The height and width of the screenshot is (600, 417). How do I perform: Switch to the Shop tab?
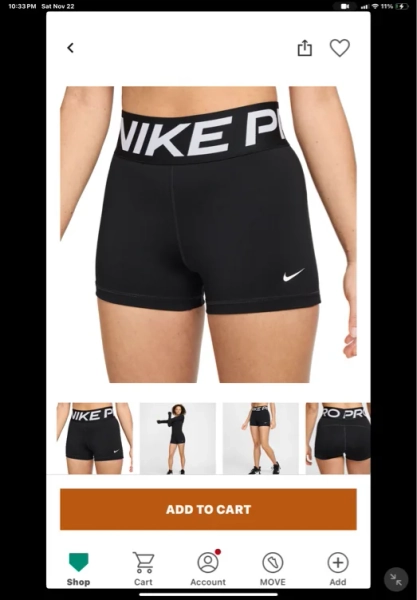pyautogui.click(x=78, y=569)
